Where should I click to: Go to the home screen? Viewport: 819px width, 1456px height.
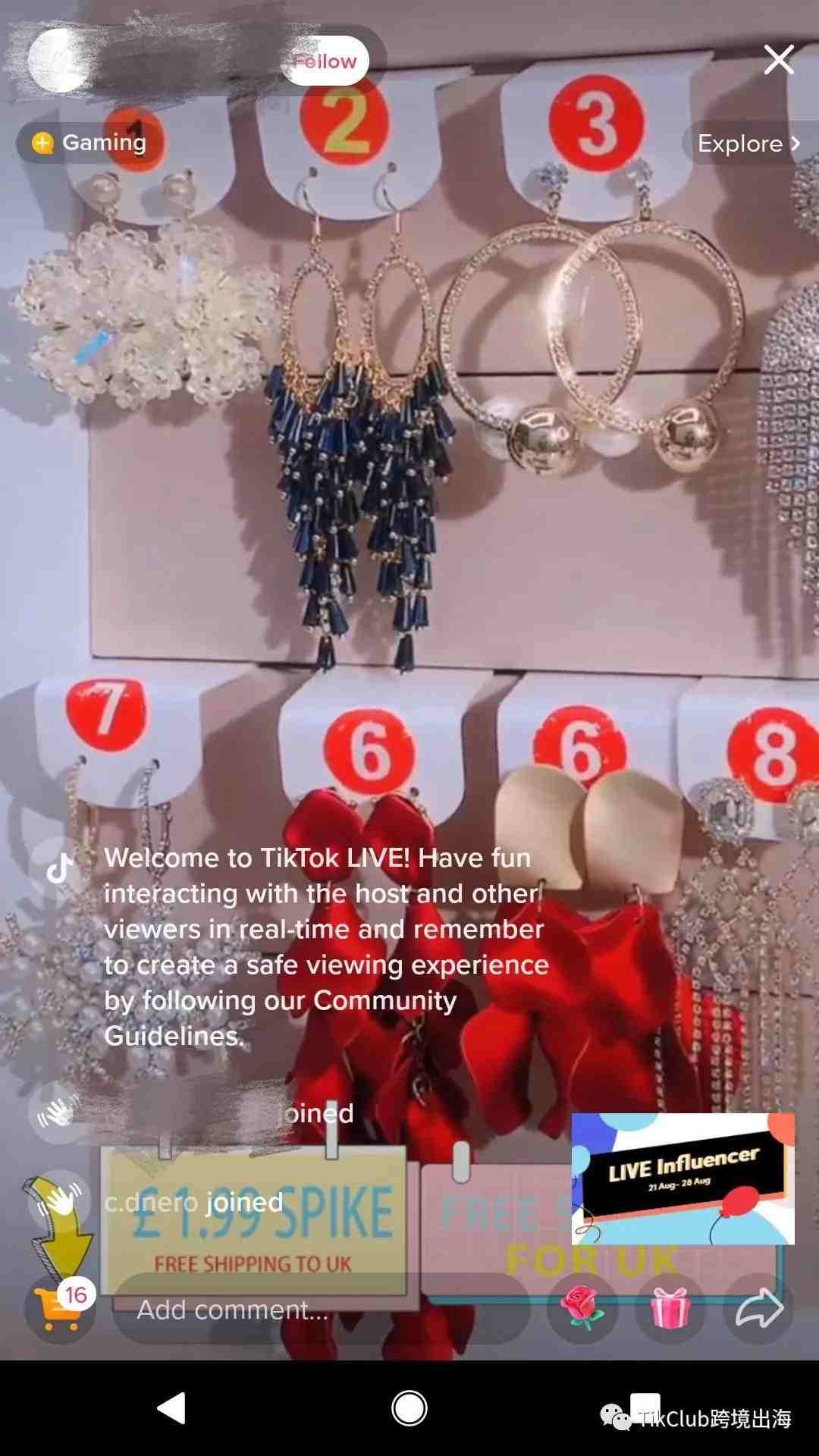(409, 1408)
